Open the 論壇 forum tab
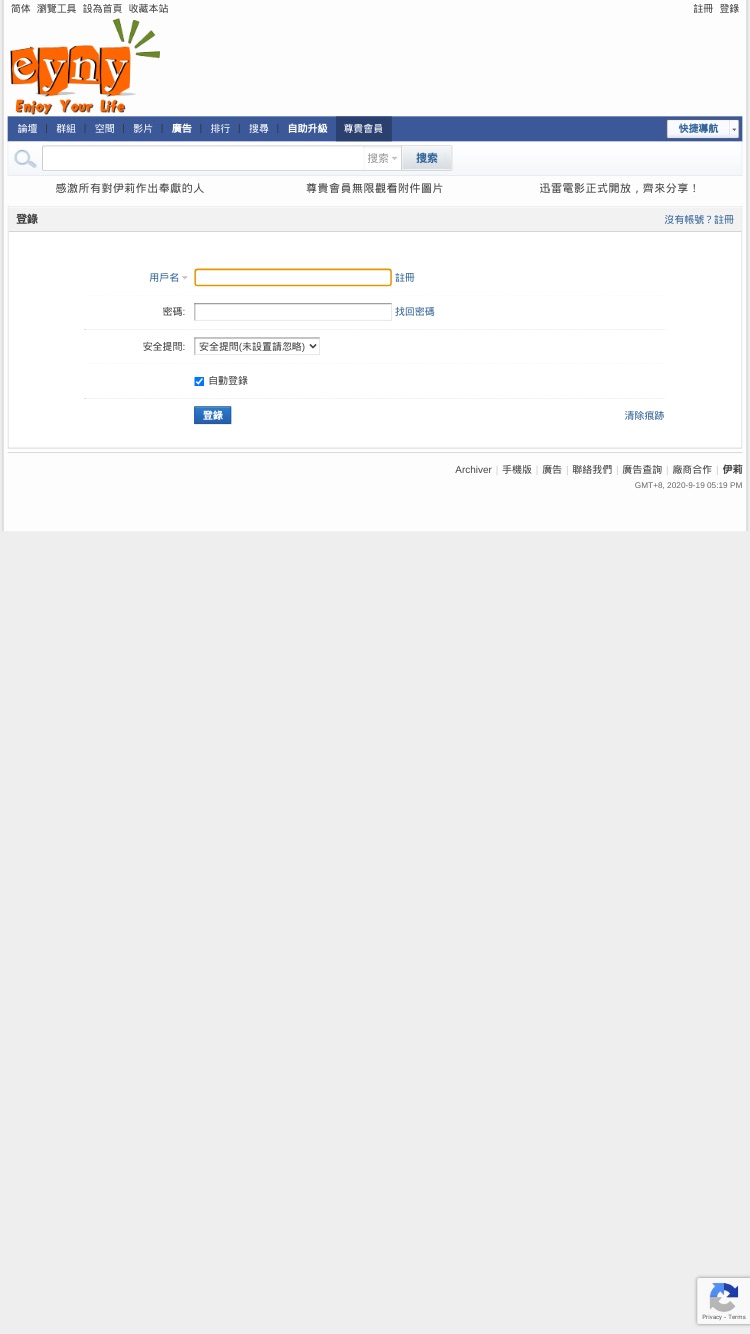Viewport: 750px width, 1334px height. (27, 129)
